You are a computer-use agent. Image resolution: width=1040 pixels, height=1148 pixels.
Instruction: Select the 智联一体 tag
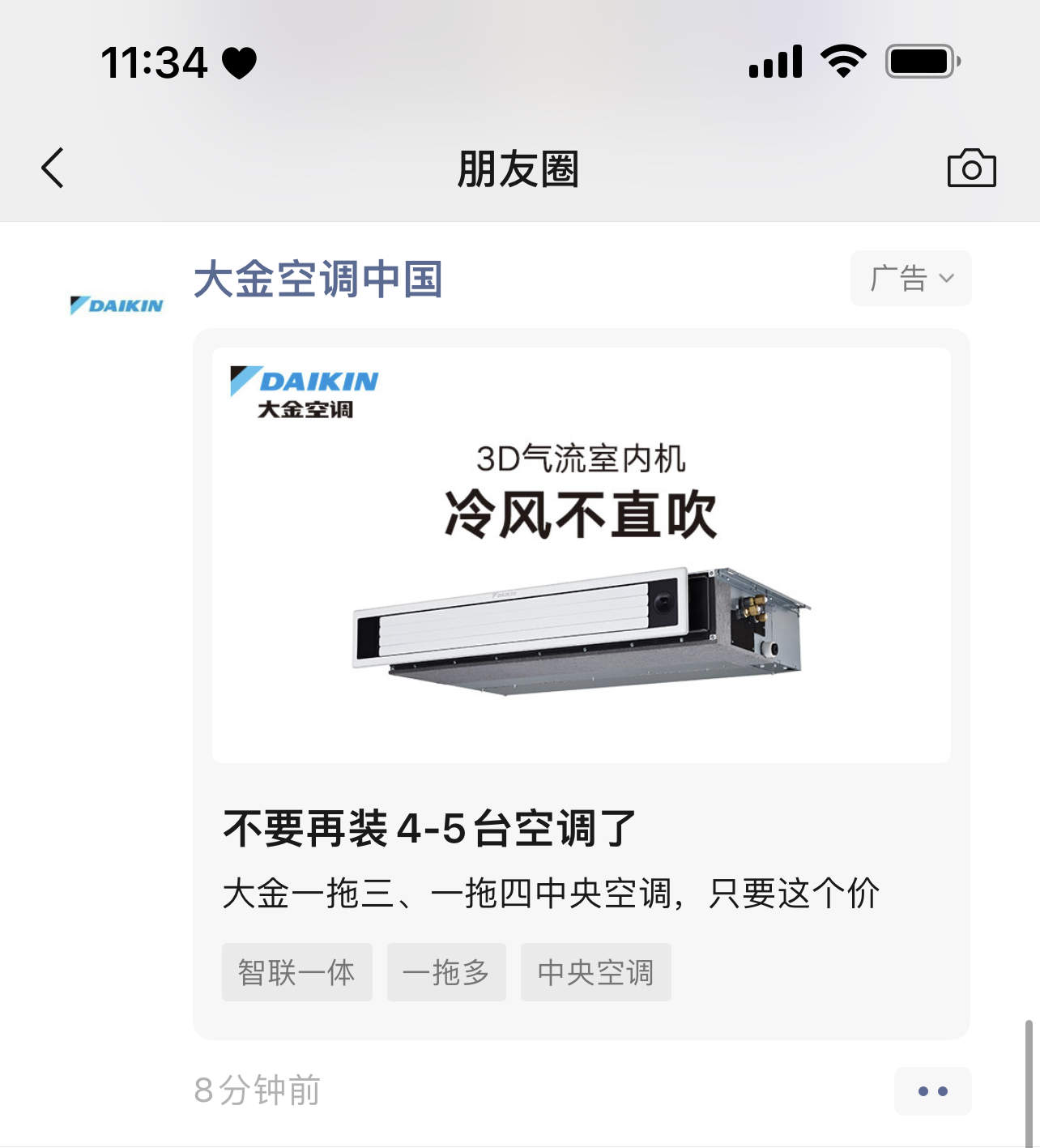point(296,972)
